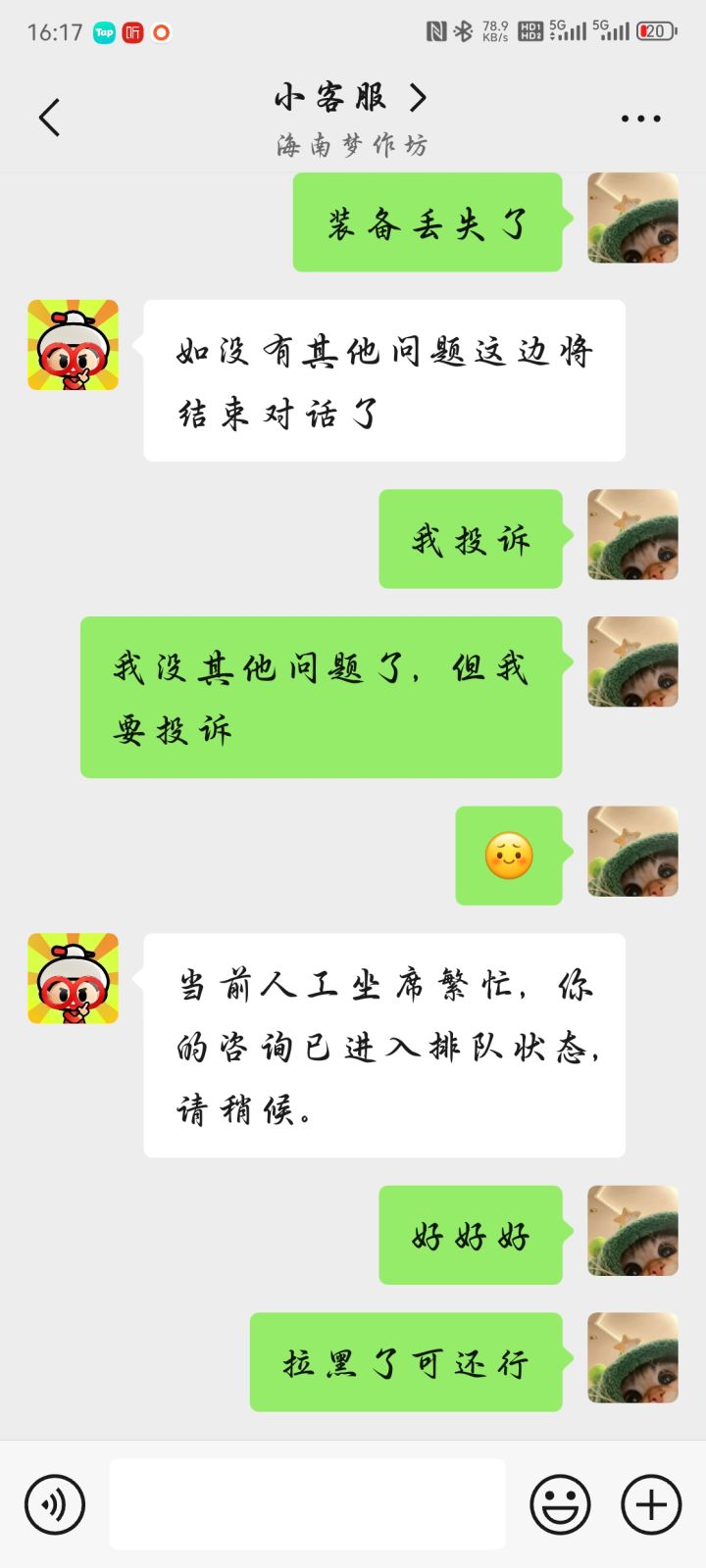The width and height of the screenshot is (706, 1568).
Task: Switch to voice message input
Action: (55, 1504)
